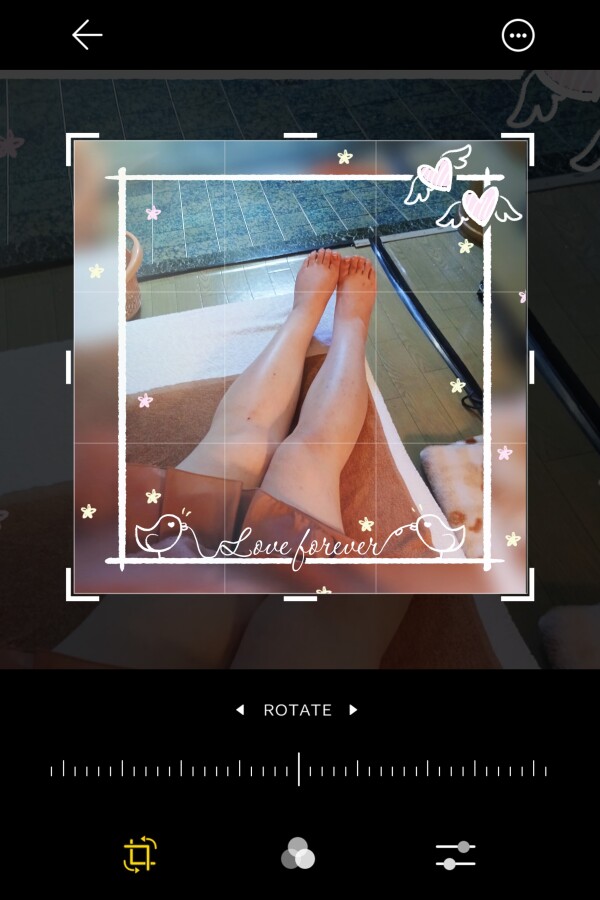This screenshot has height=900, width=600.
Task: Go back using the top arrow
Action: [87, 36]
